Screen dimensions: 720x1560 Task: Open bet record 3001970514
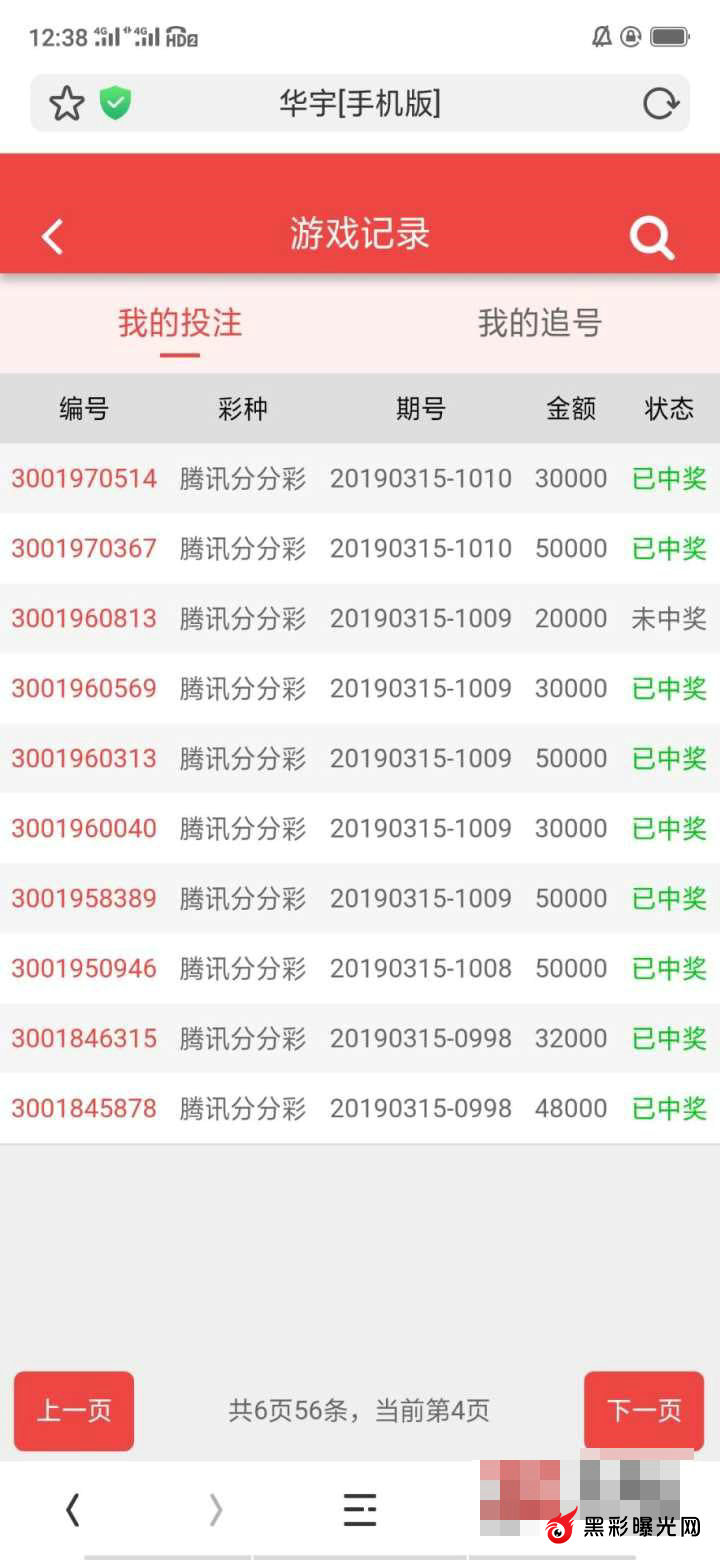(x=84, y=479)
